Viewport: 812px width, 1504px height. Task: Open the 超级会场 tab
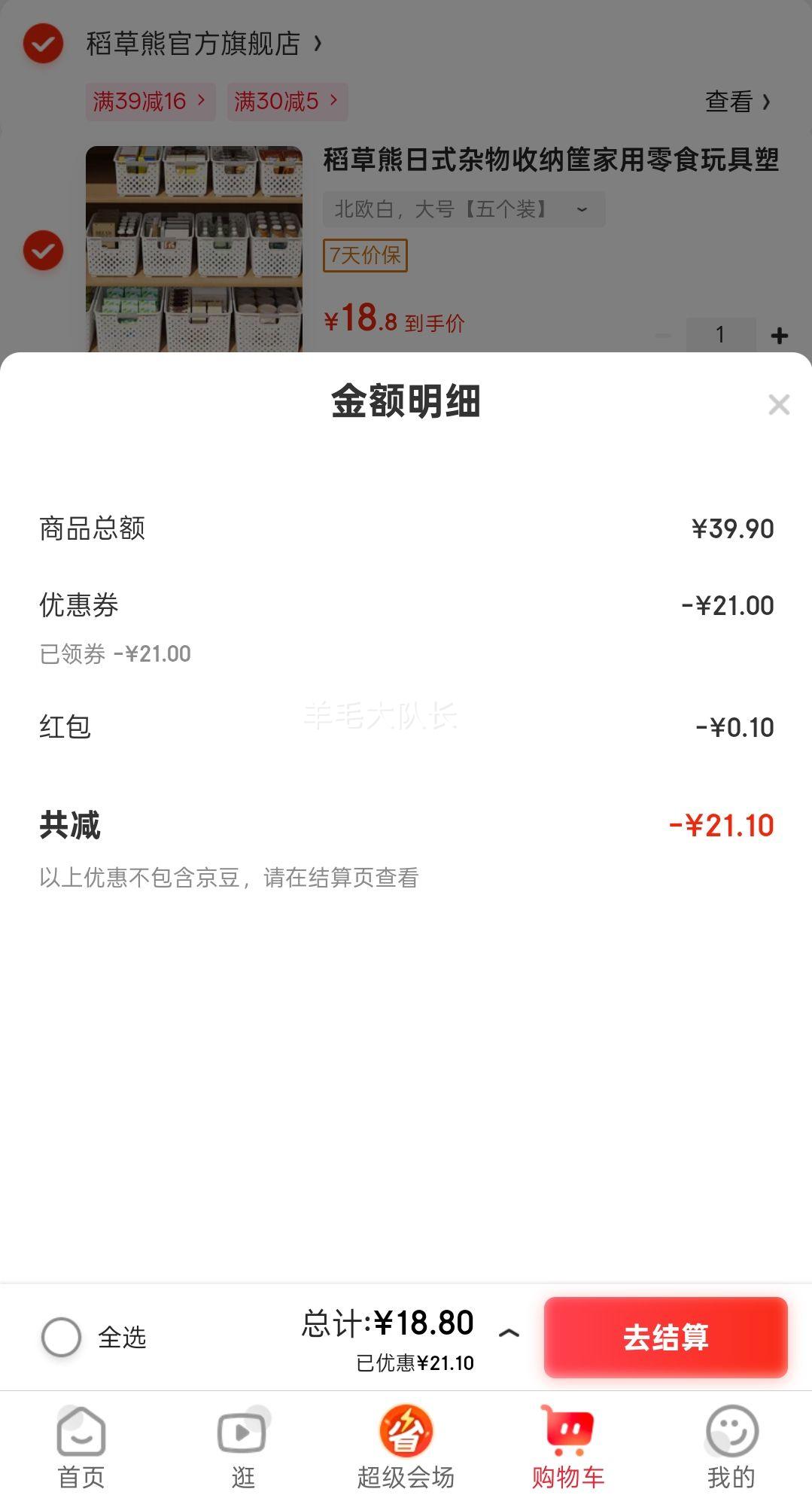(x=406, y=1447)
